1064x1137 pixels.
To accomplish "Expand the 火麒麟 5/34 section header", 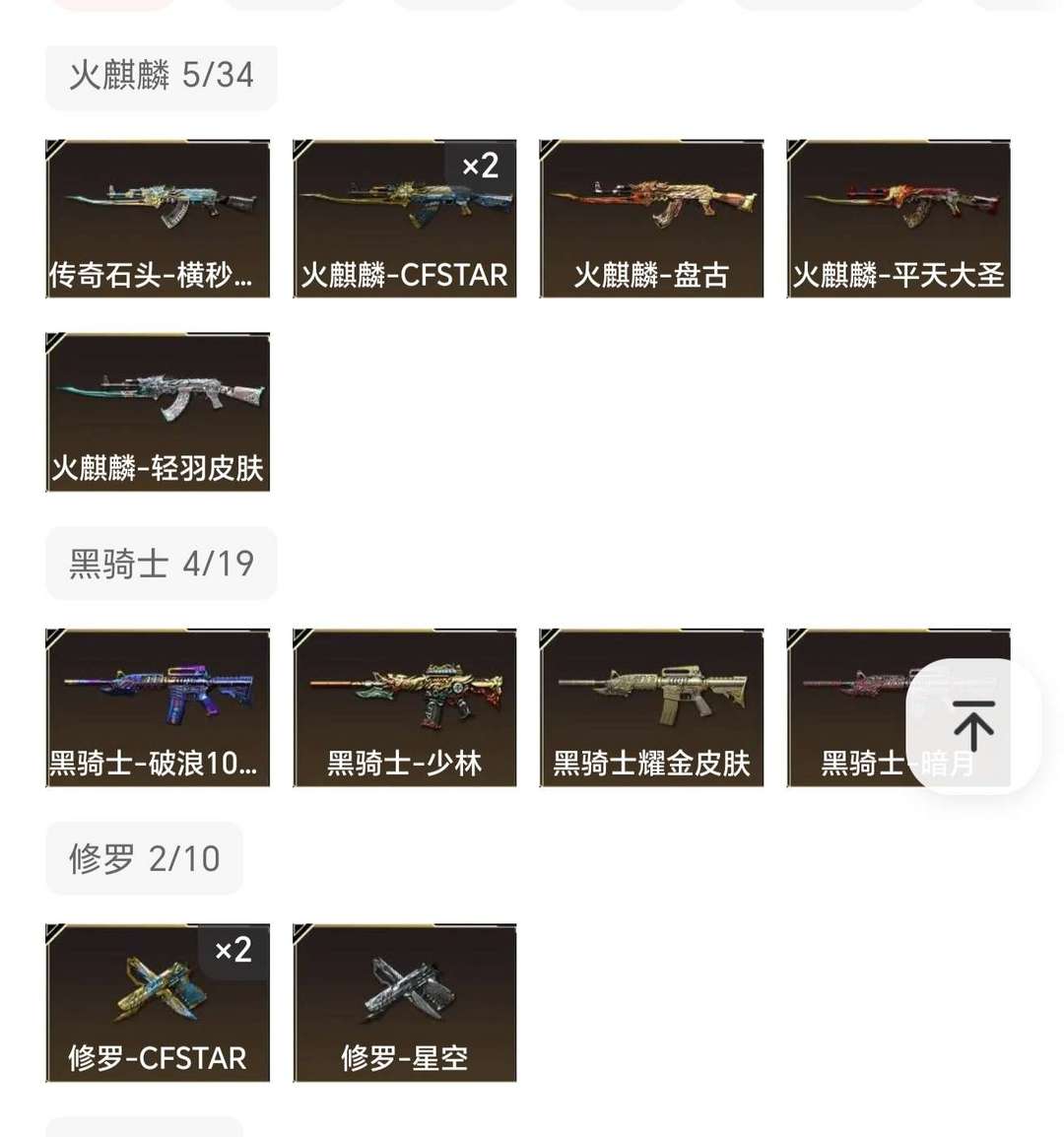I will (161, 77).
